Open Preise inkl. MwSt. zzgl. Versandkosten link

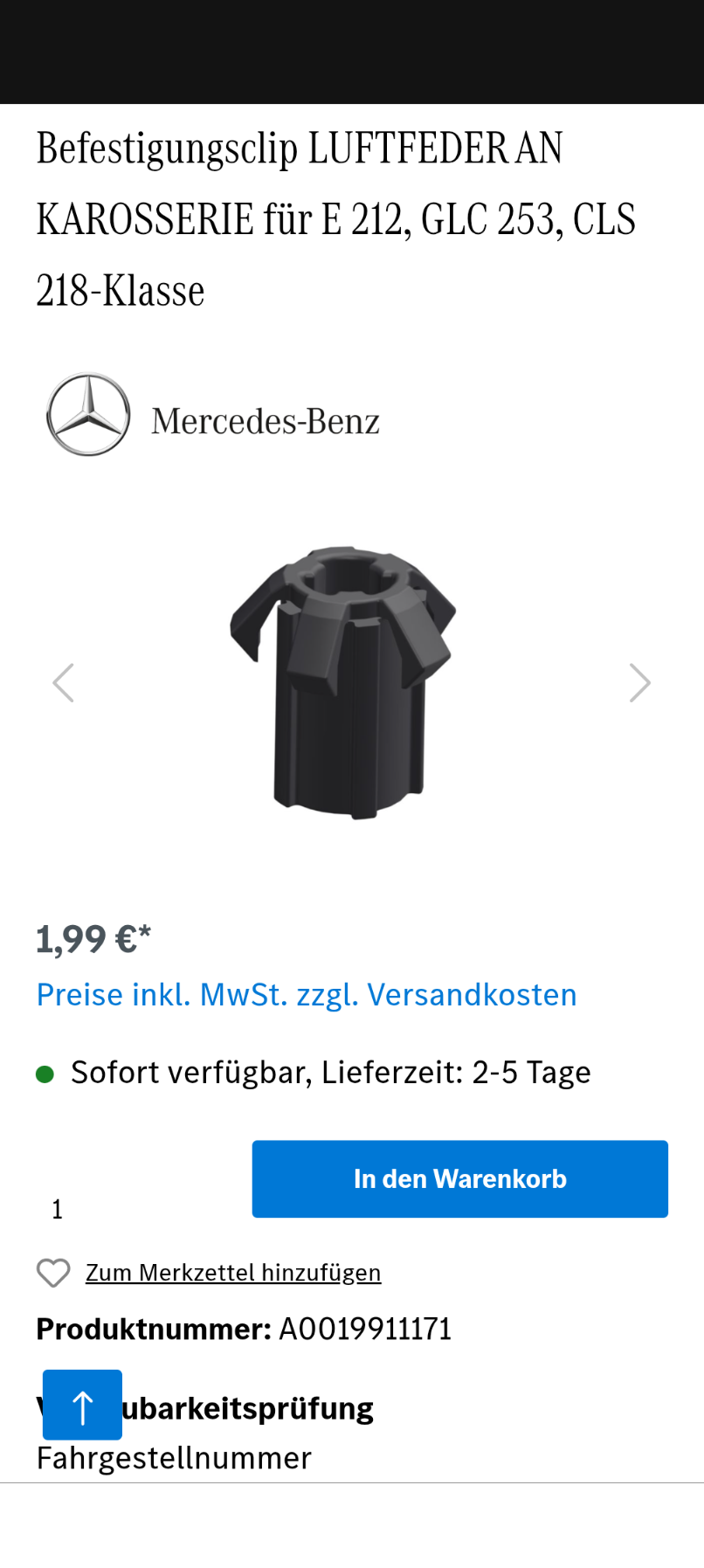tap(307, 995)
